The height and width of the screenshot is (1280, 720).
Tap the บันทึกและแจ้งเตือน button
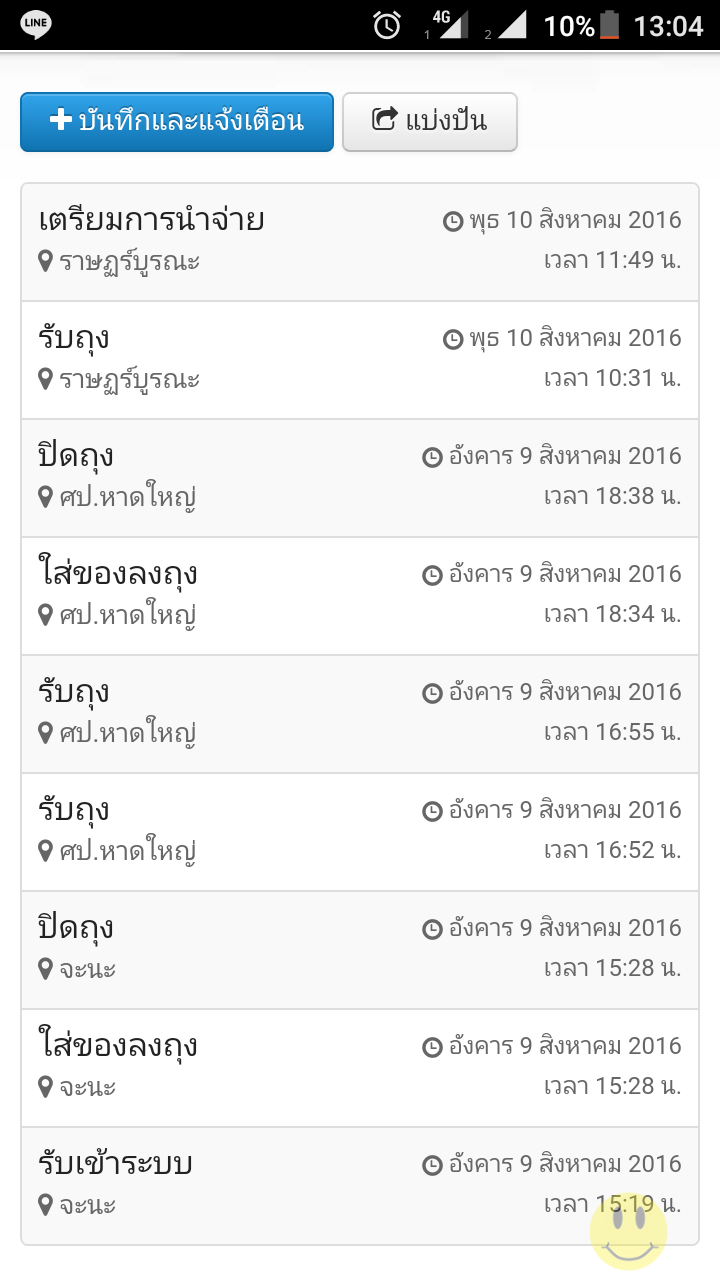pos(177,122)
